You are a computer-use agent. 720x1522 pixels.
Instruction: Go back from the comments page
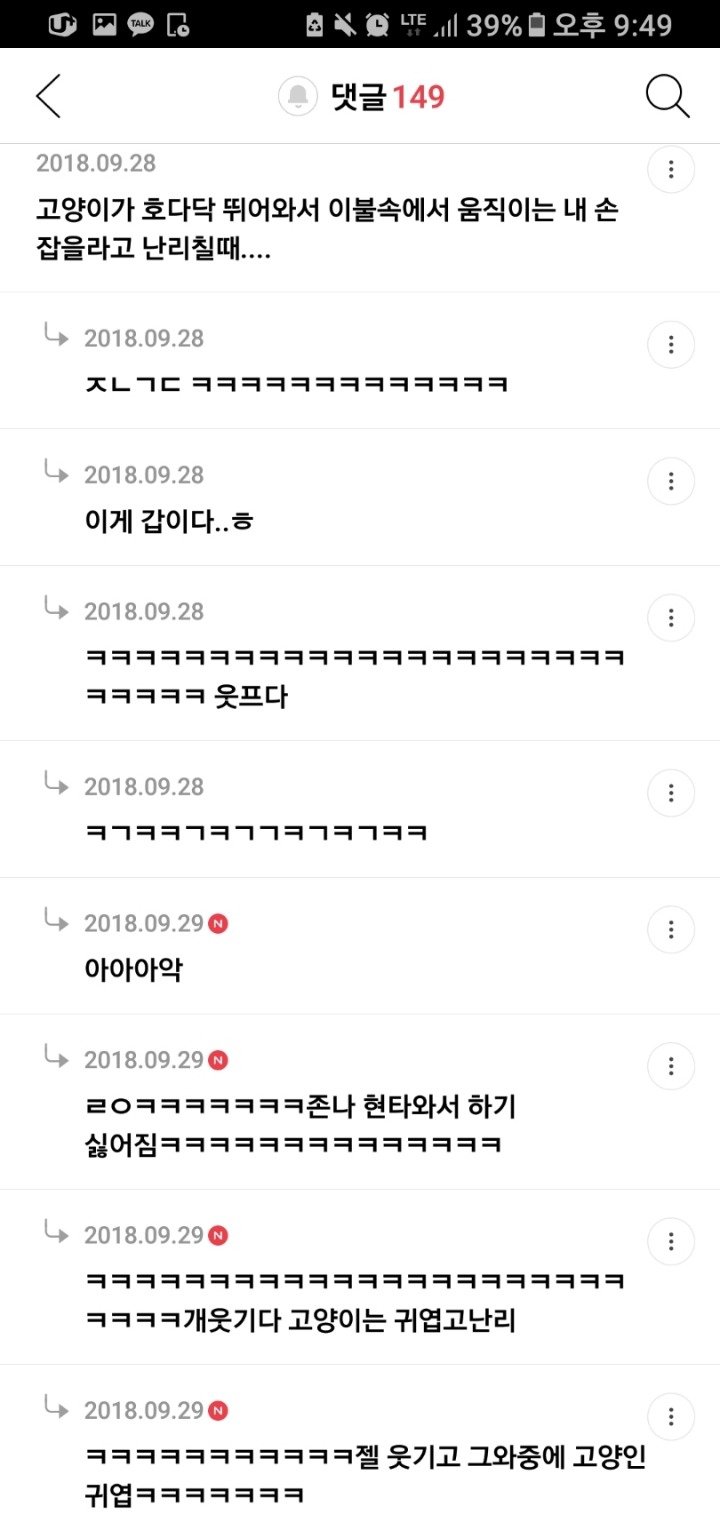tap(48, 96)
